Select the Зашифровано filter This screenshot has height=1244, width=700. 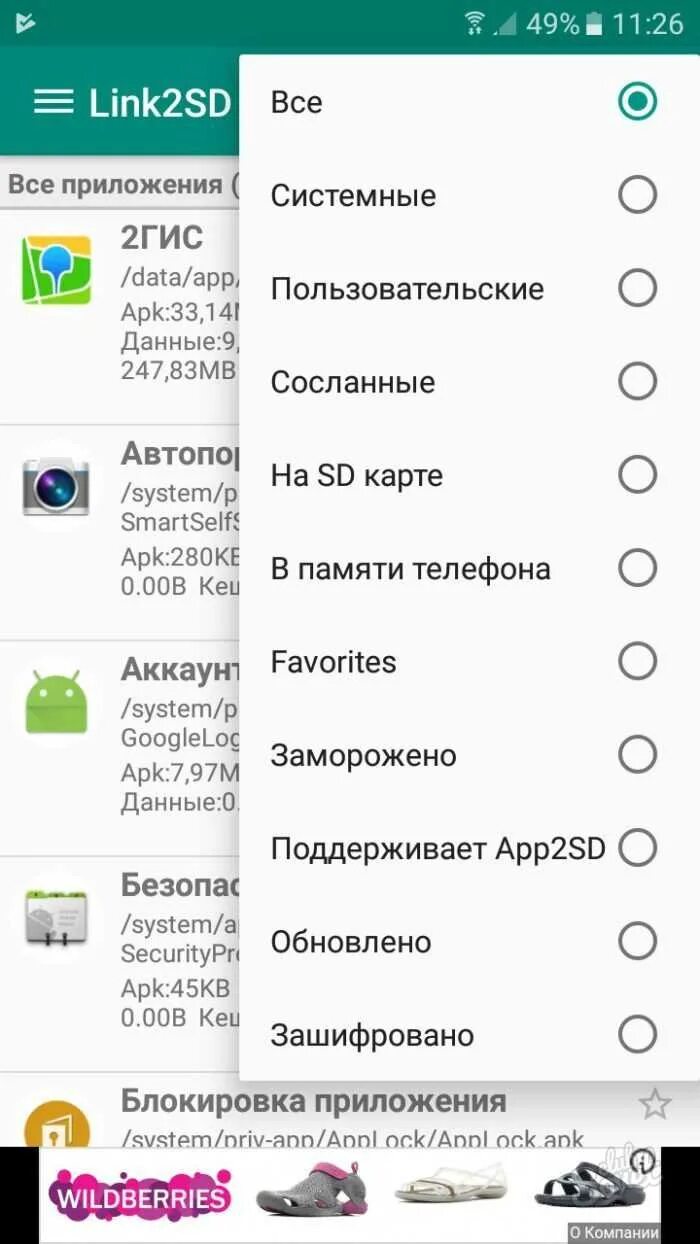pos(637,1034)
